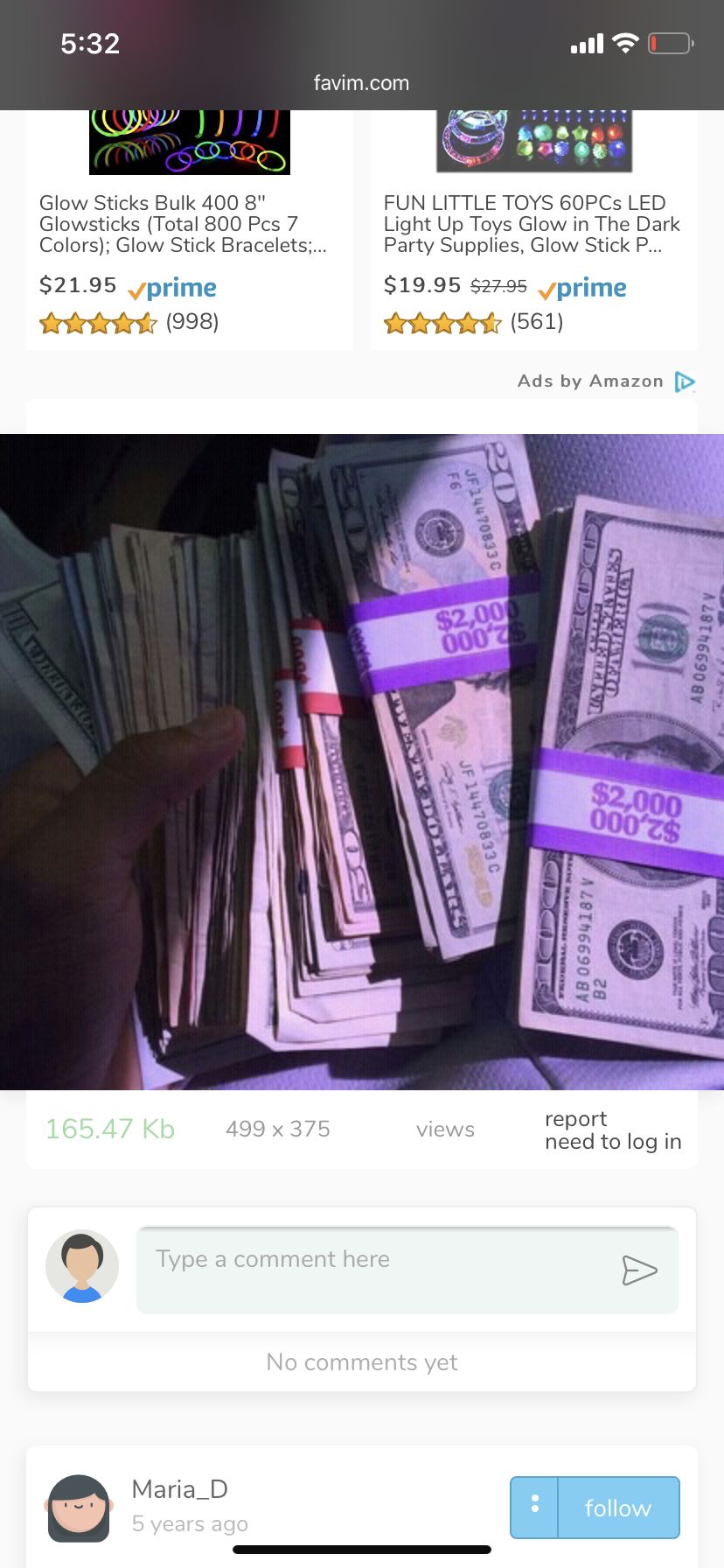Image resolution: width=724 pixels, height=1568 pixels.
Task: Tap the favim.com address bar
Action: coord(361,83)
